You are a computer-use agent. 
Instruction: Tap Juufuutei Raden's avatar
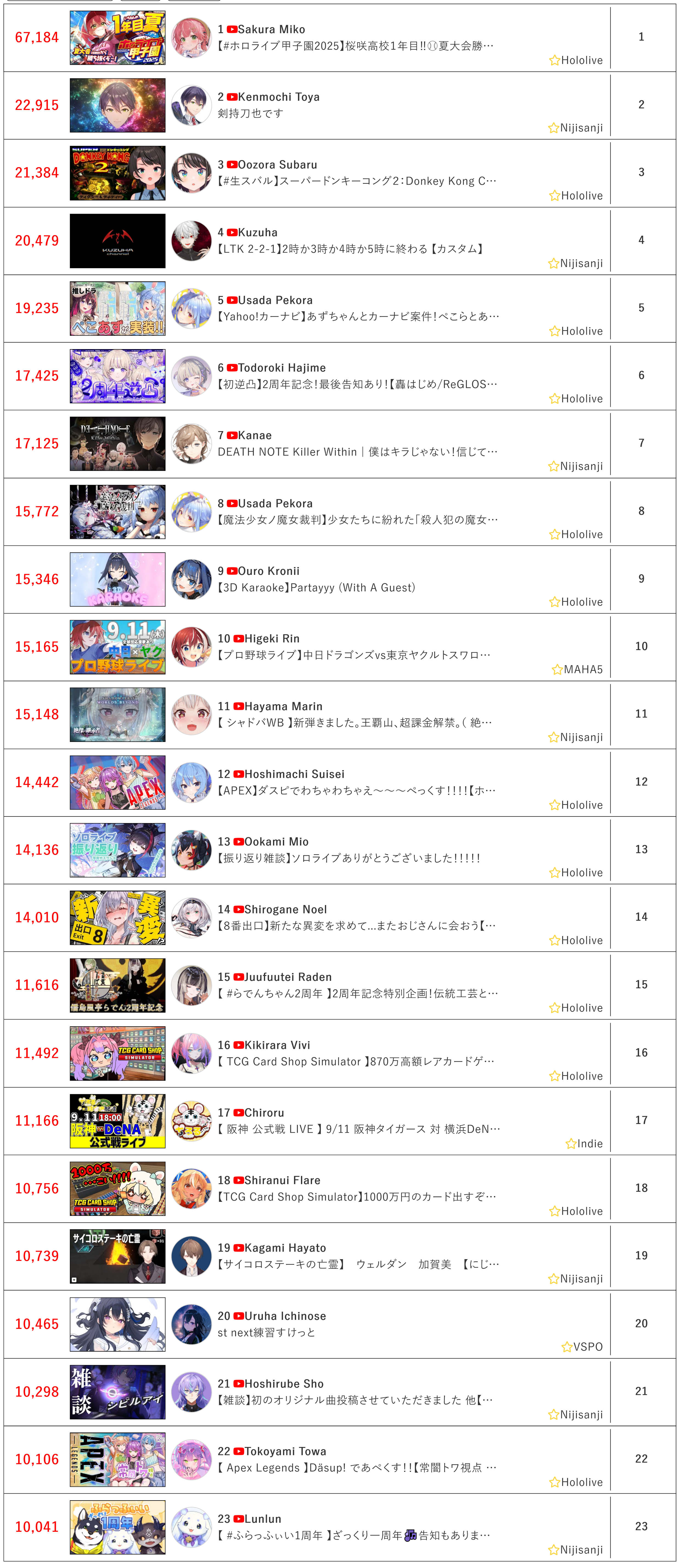191,985
